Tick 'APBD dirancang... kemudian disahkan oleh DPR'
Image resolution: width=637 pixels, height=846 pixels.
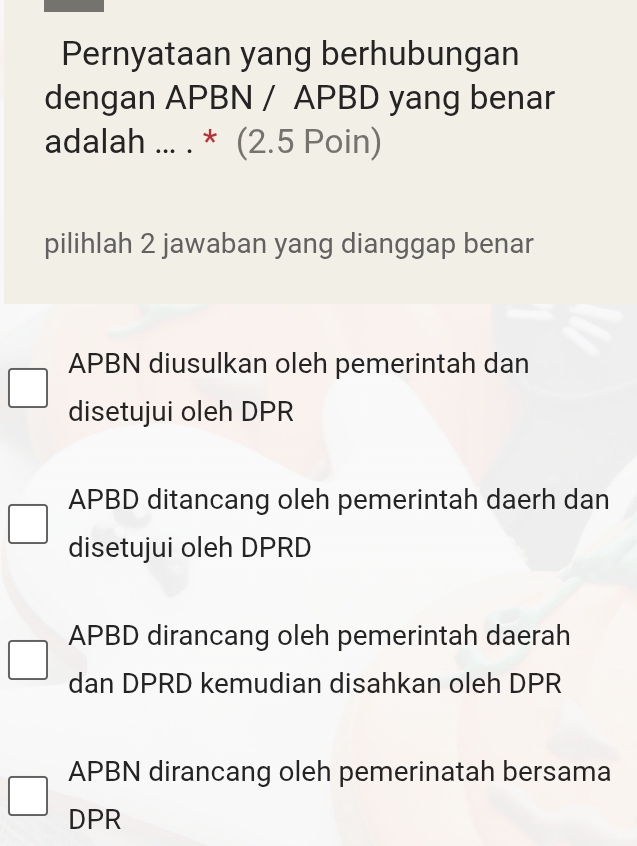(x=28, y=661)
